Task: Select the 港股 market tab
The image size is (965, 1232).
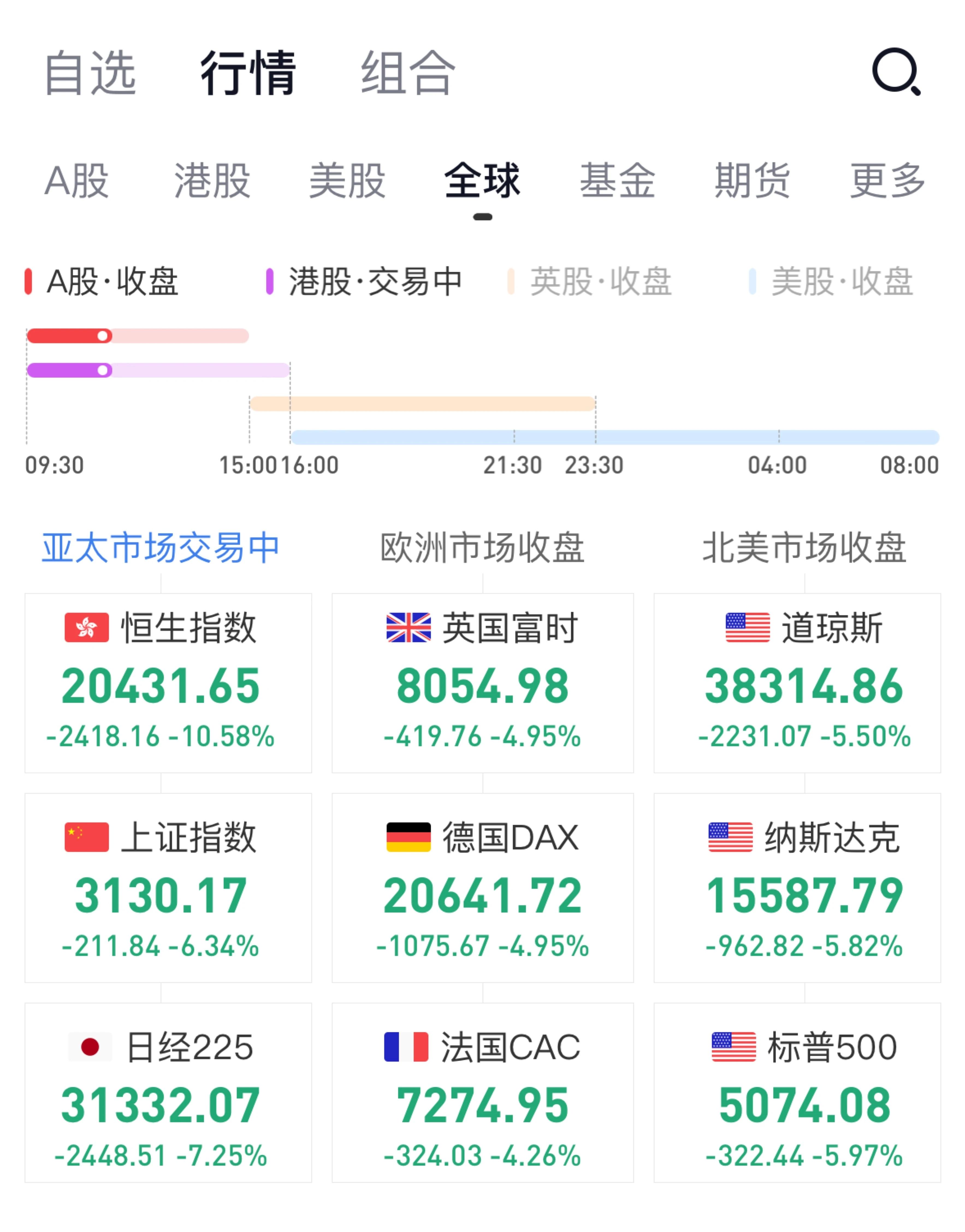Action: click(212, 181)
